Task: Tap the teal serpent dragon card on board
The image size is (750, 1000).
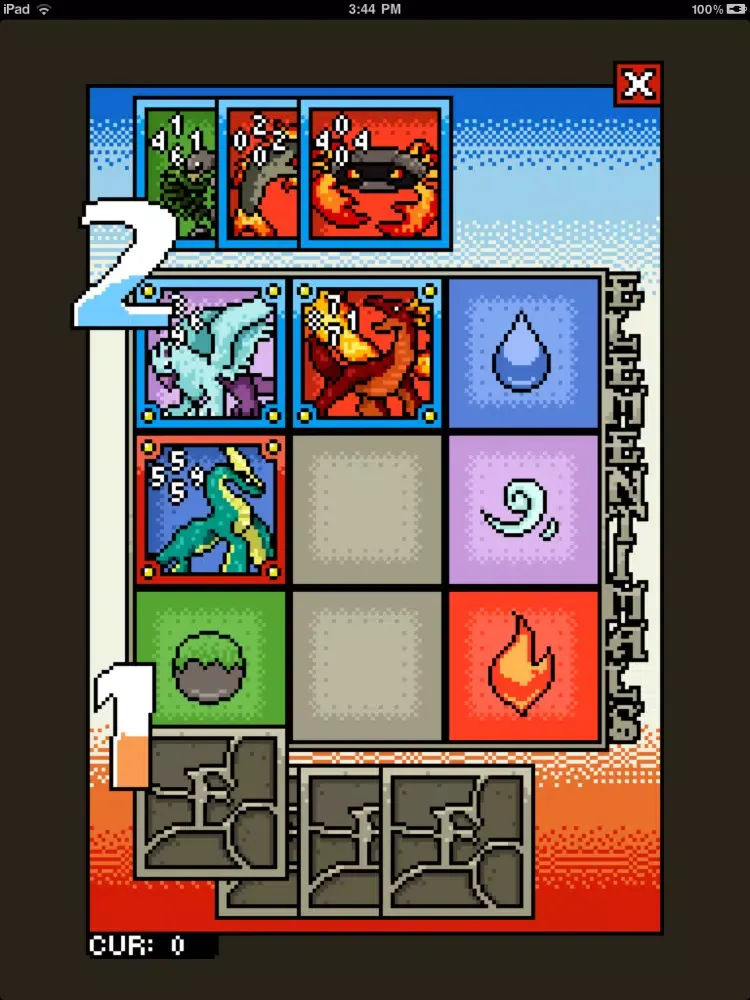Action: (211, 509)
